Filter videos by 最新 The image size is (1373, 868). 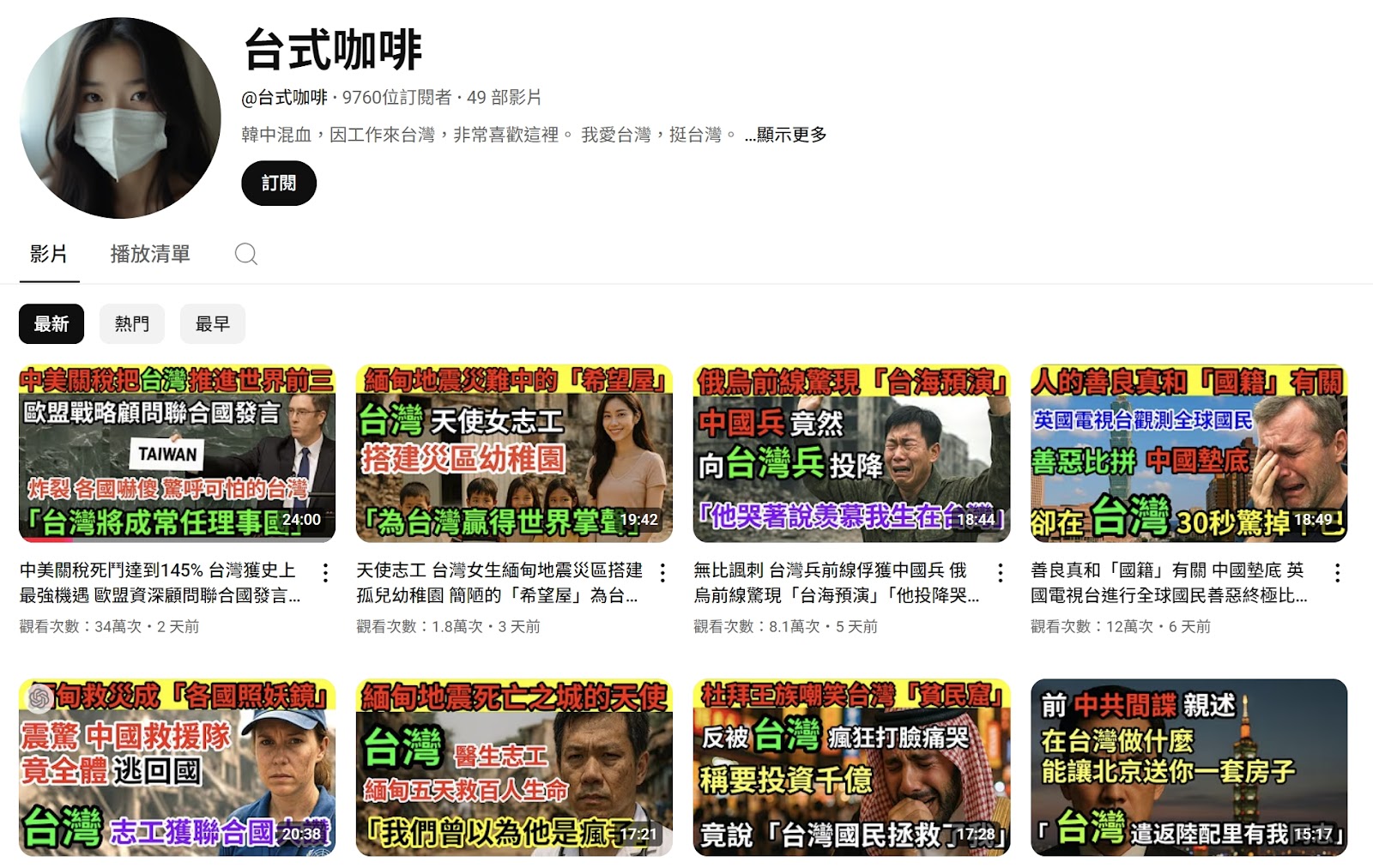tap(51, 324)
